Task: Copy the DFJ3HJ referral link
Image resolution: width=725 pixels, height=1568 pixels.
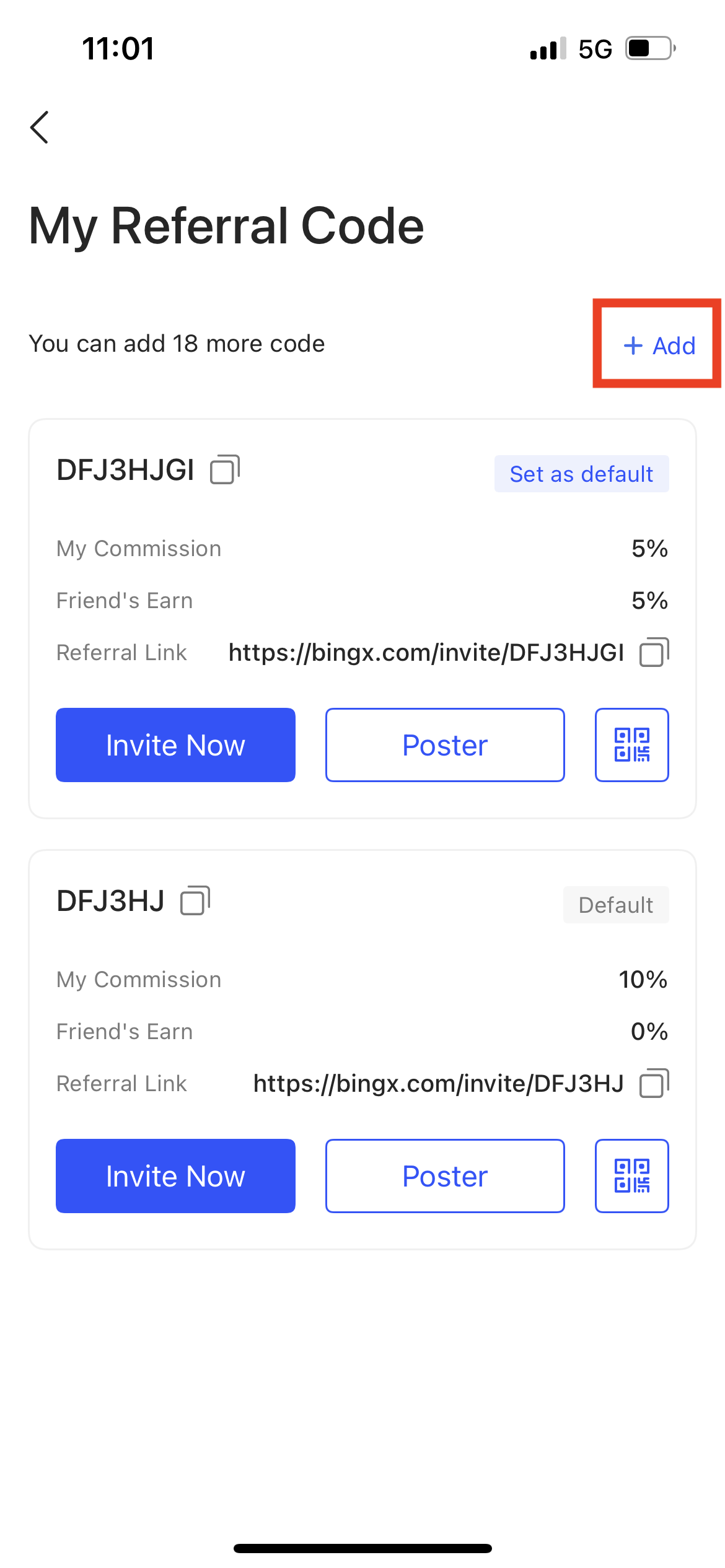Action: point(654,1084)
